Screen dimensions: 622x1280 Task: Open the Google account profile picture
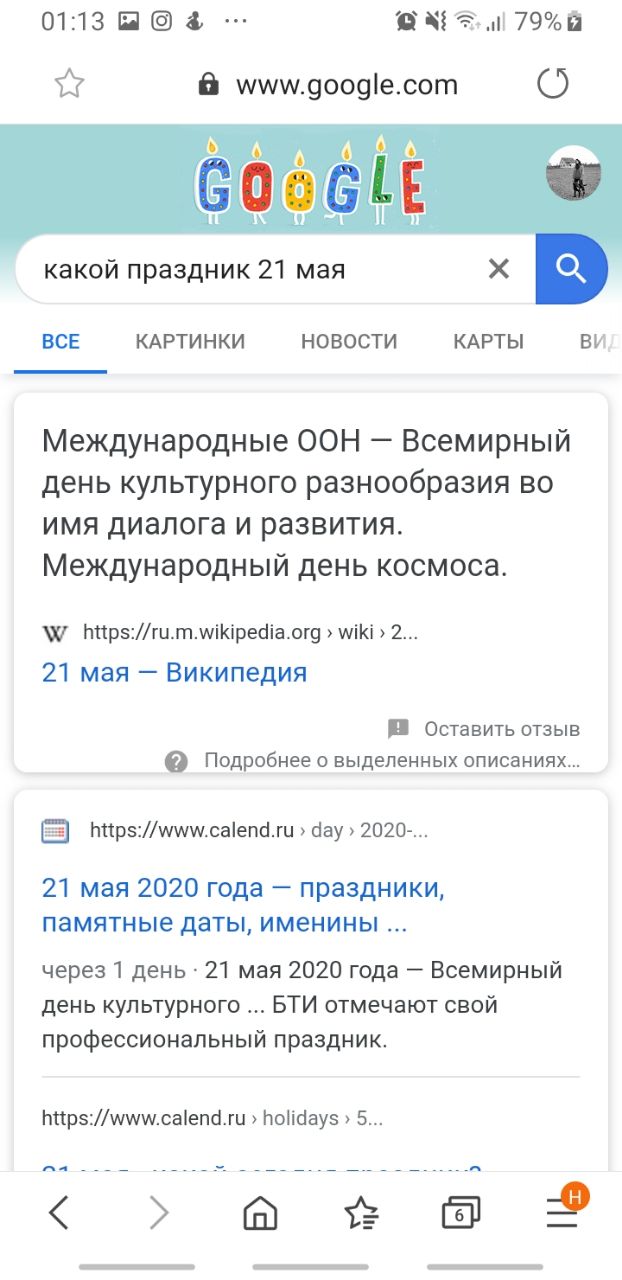point(573,173)
